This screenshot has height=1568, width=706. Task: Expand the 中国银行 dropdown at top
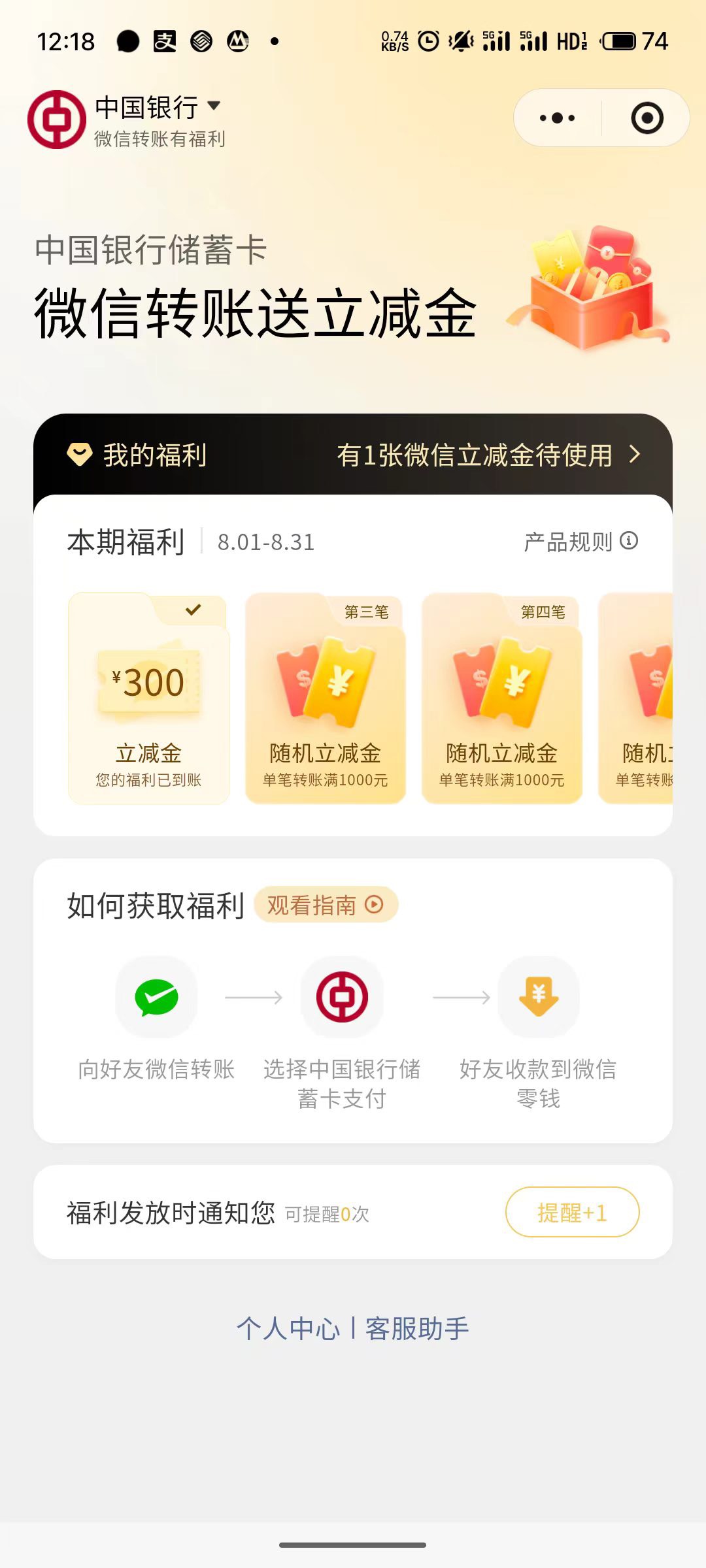158,107
